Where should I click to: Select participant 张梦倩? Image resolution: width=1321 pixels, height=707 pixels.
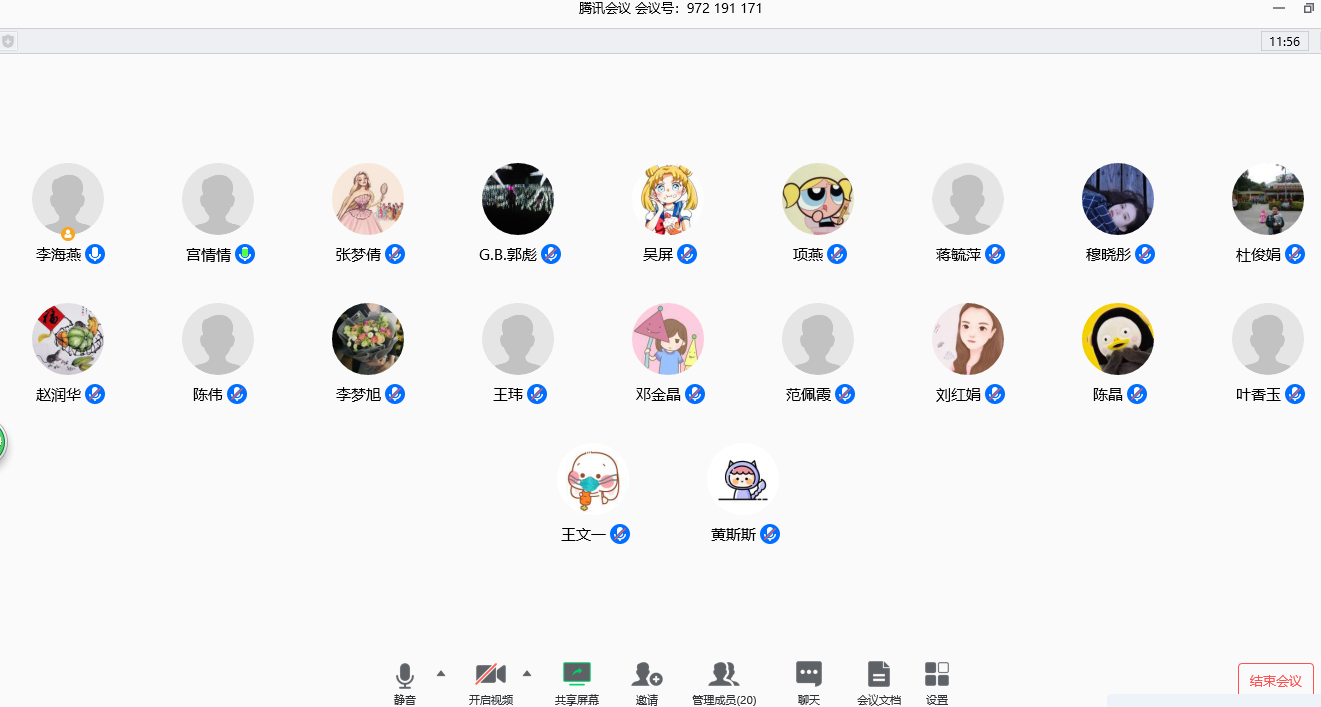[368, 199]
